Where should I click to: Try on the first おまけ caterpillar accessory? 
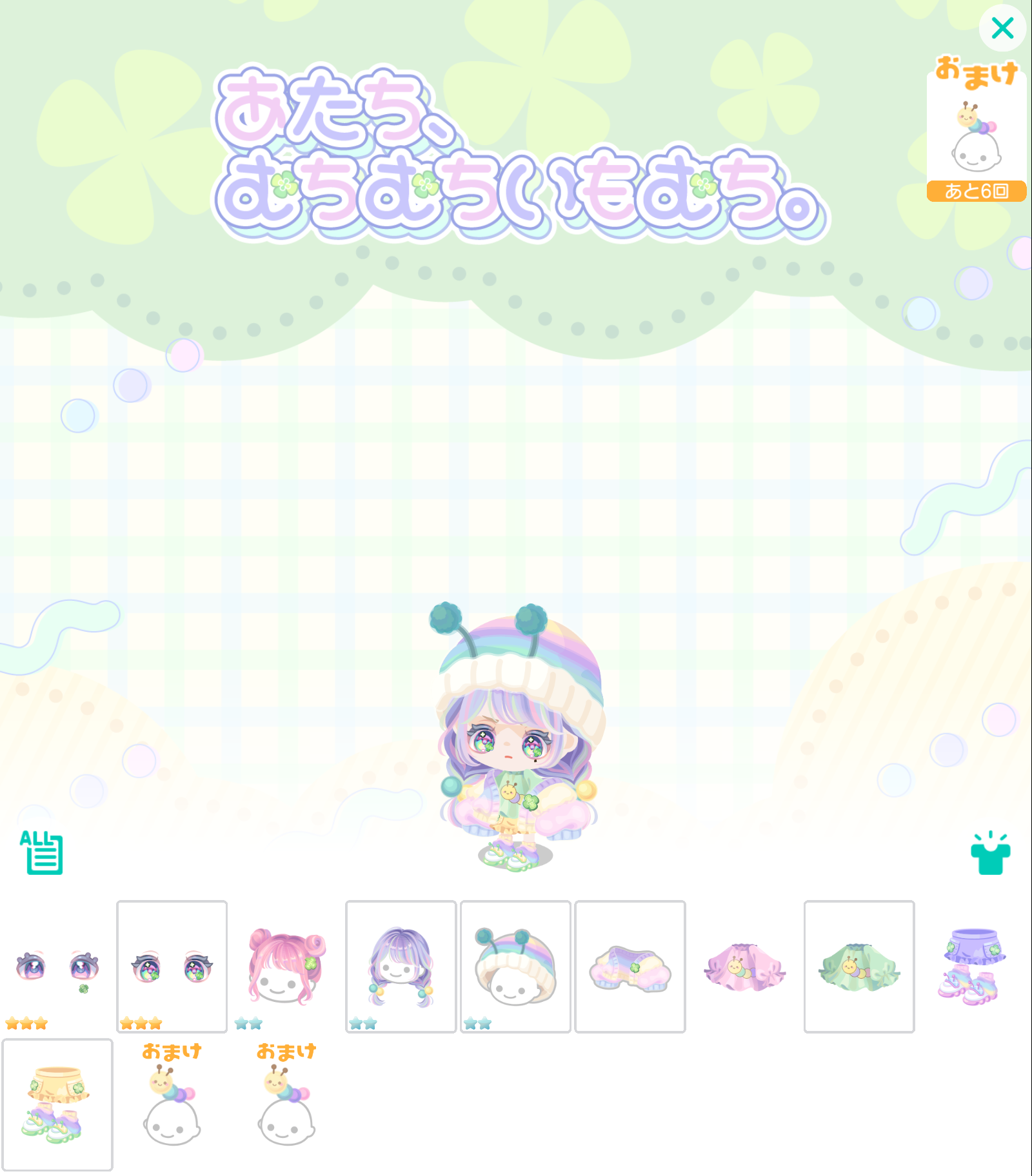coord(172,1104)
